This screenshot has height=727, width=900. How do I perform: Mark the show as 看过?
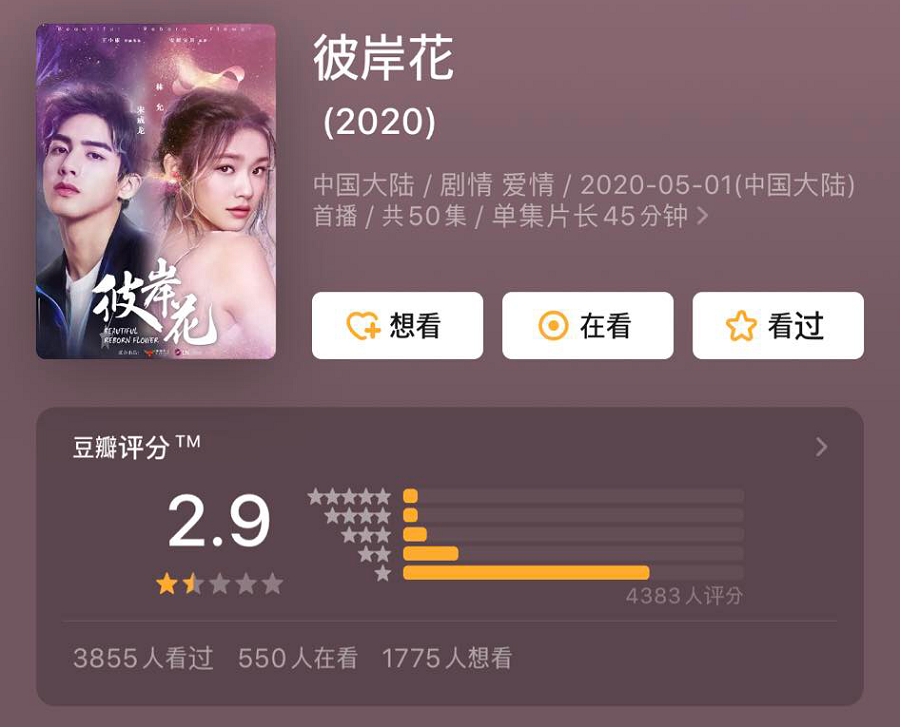point(777,326)
